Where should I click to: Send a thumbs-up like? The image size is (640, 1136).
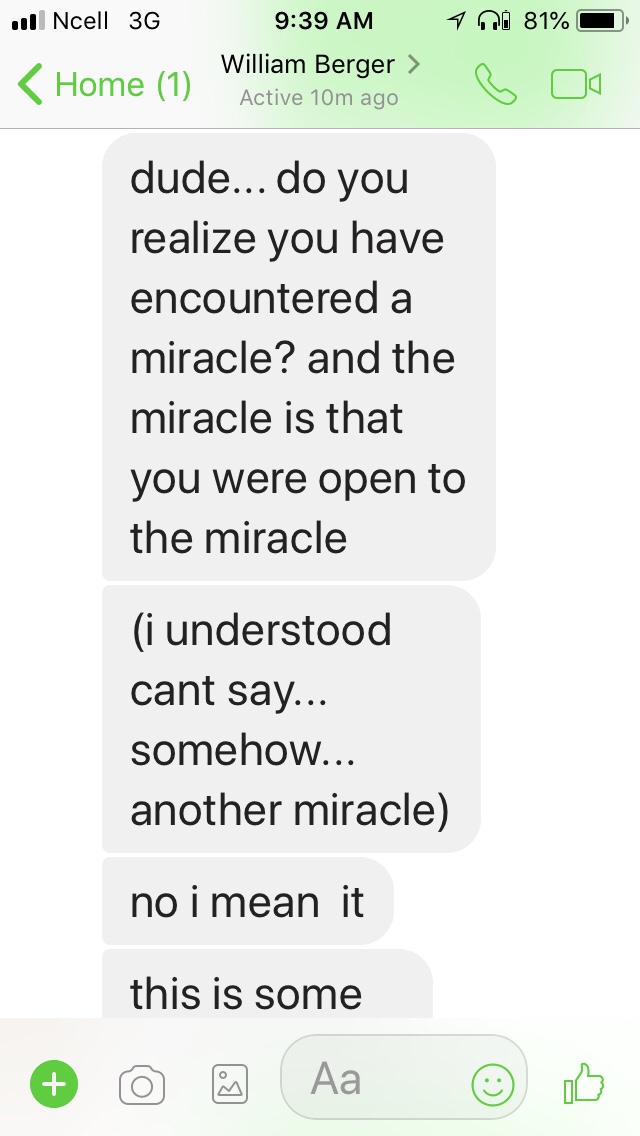584,1083
